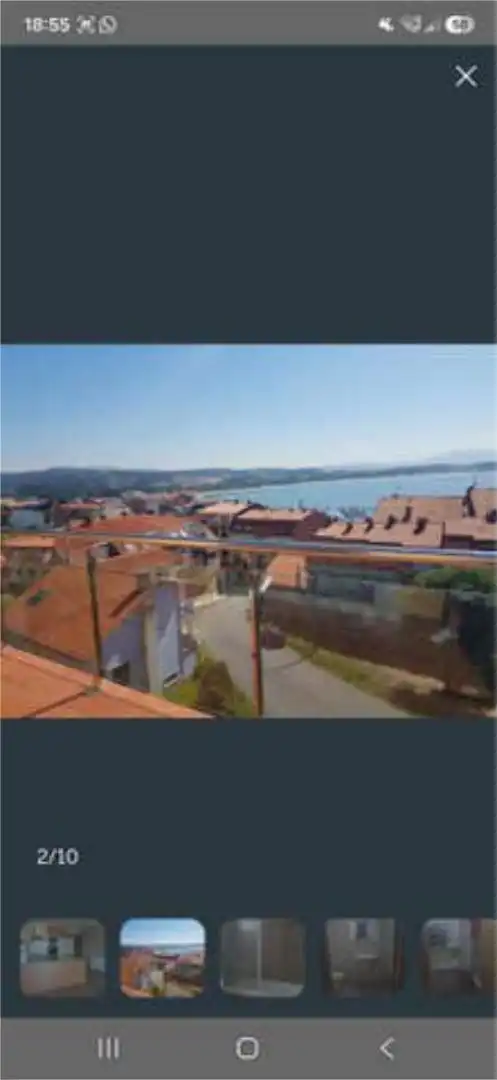Open the fifth, partially visible thumbnail
Viewport: 497px width, 1080px height.
coord(458,957)
